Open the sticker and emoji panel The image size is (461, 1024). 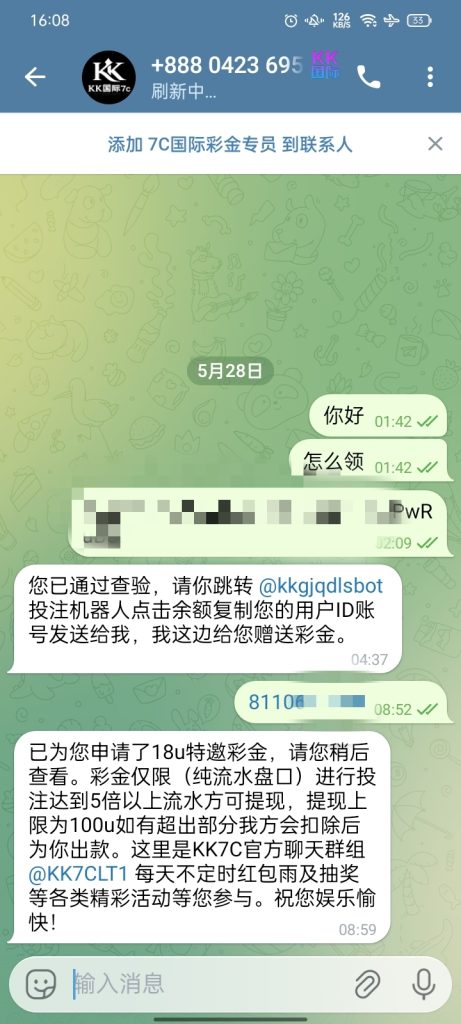click(40, 984)
